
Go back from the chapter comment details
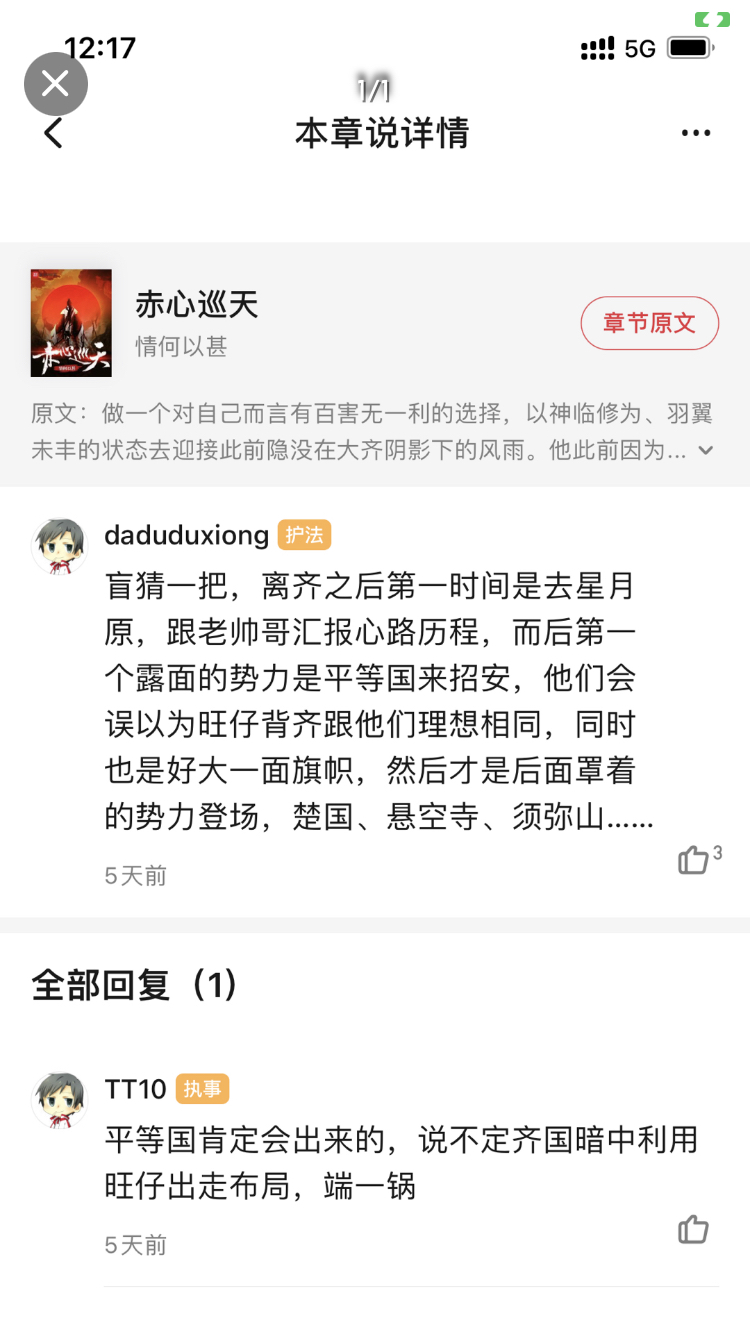54,133
